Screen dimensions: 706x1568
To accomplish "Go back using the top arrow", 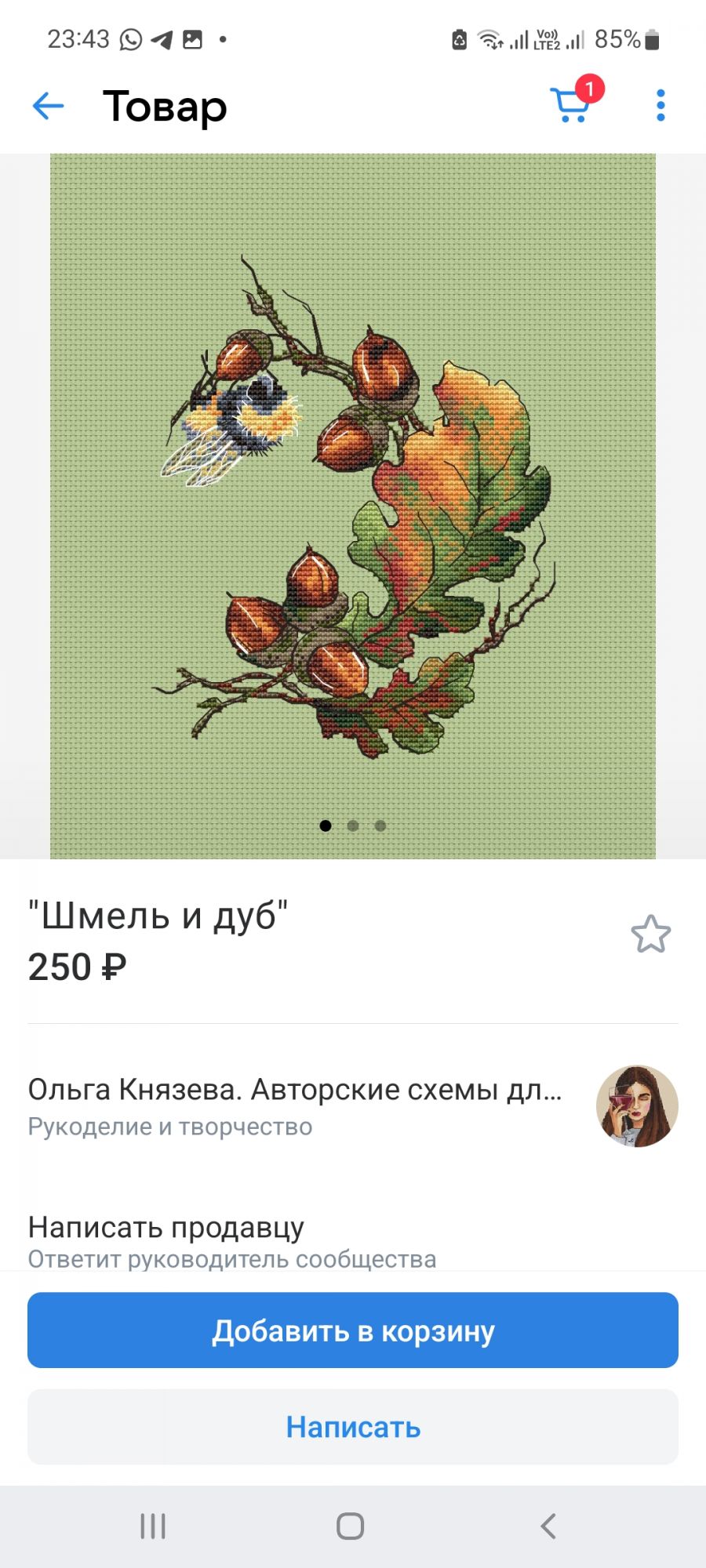I will pyautogui.click(x=48, y=106).
